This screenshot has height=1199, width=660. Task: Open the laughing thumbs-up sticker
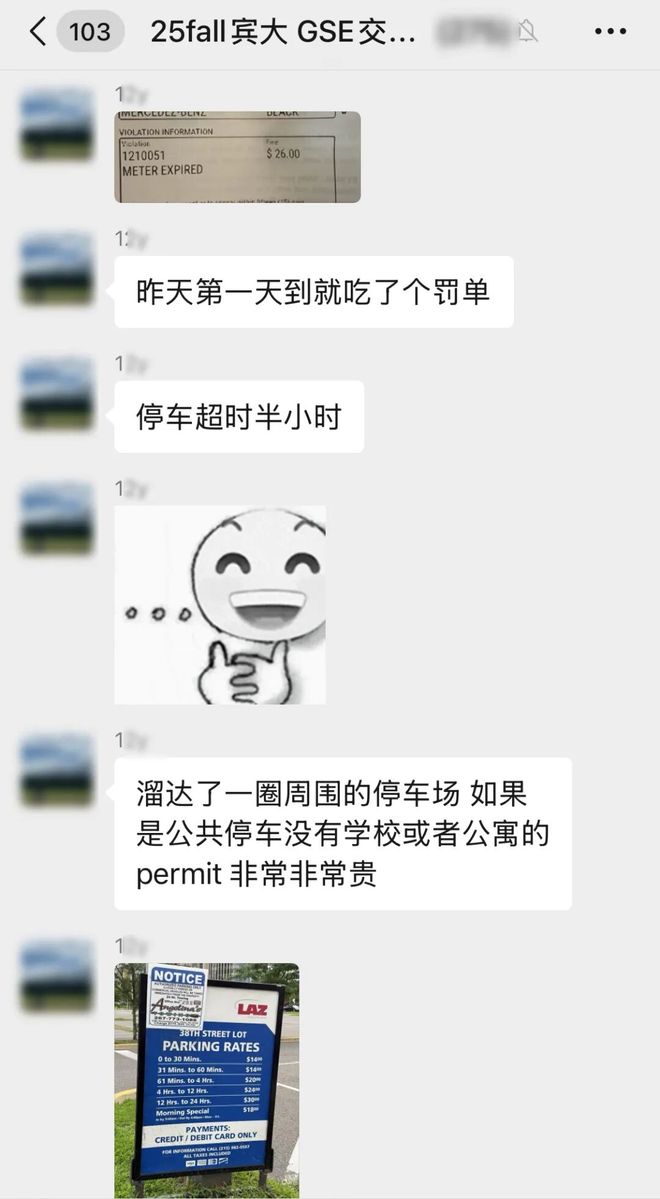[x=220, y=604]
